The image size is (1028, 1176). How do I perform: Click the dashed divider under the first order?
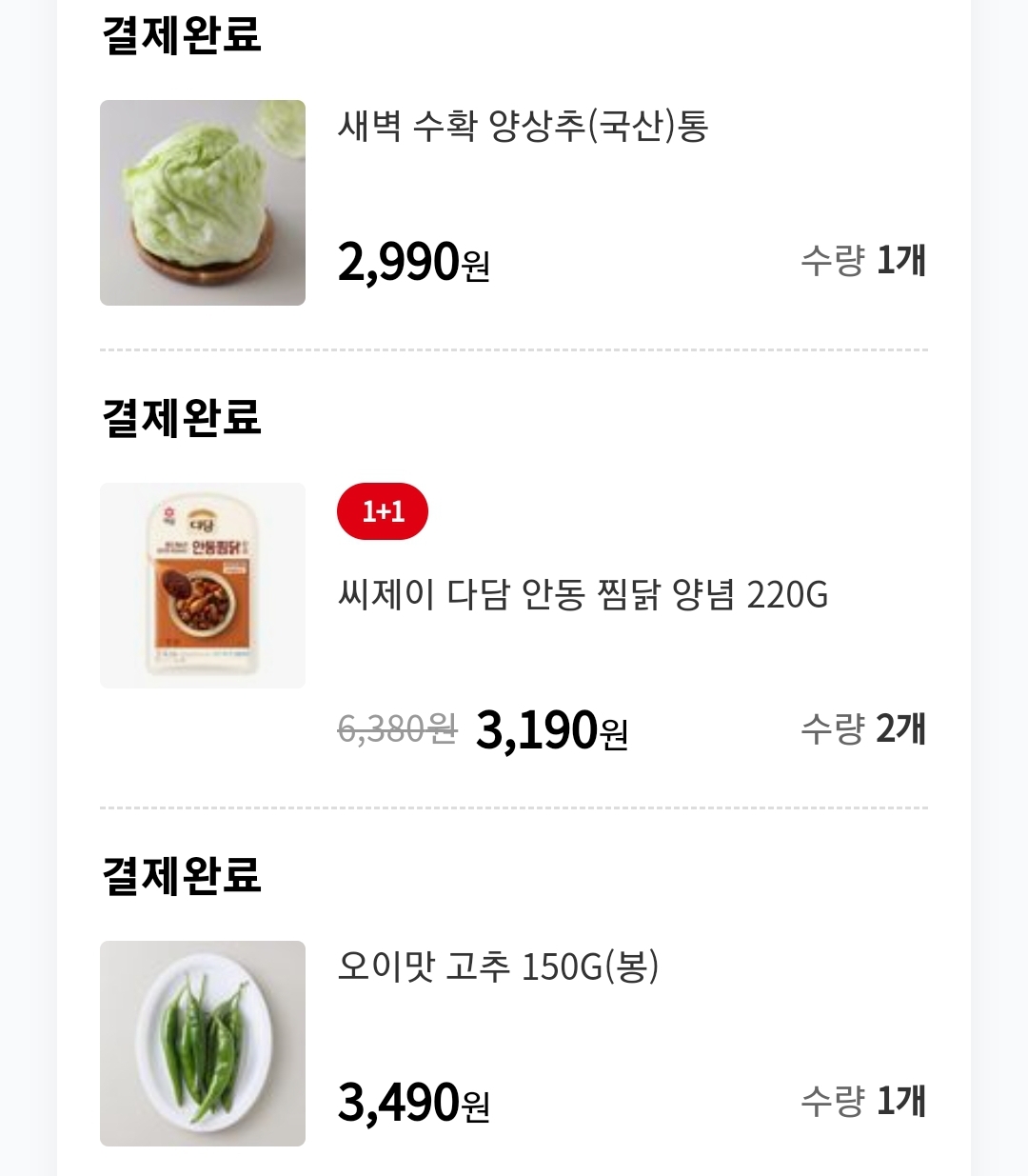coord(514,349)
